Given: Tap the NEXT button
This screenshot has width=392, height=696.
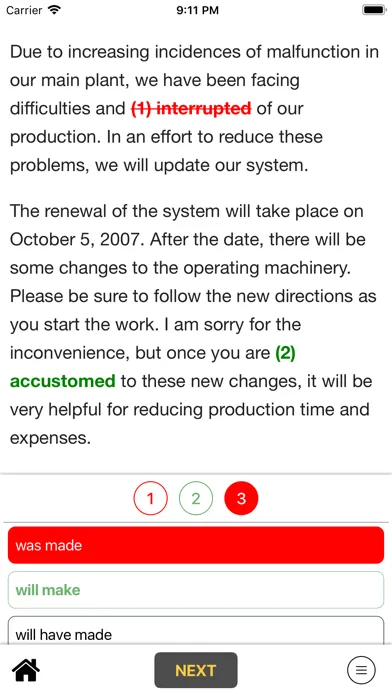Looking at the screenshot, I should [x=196, y=670].
